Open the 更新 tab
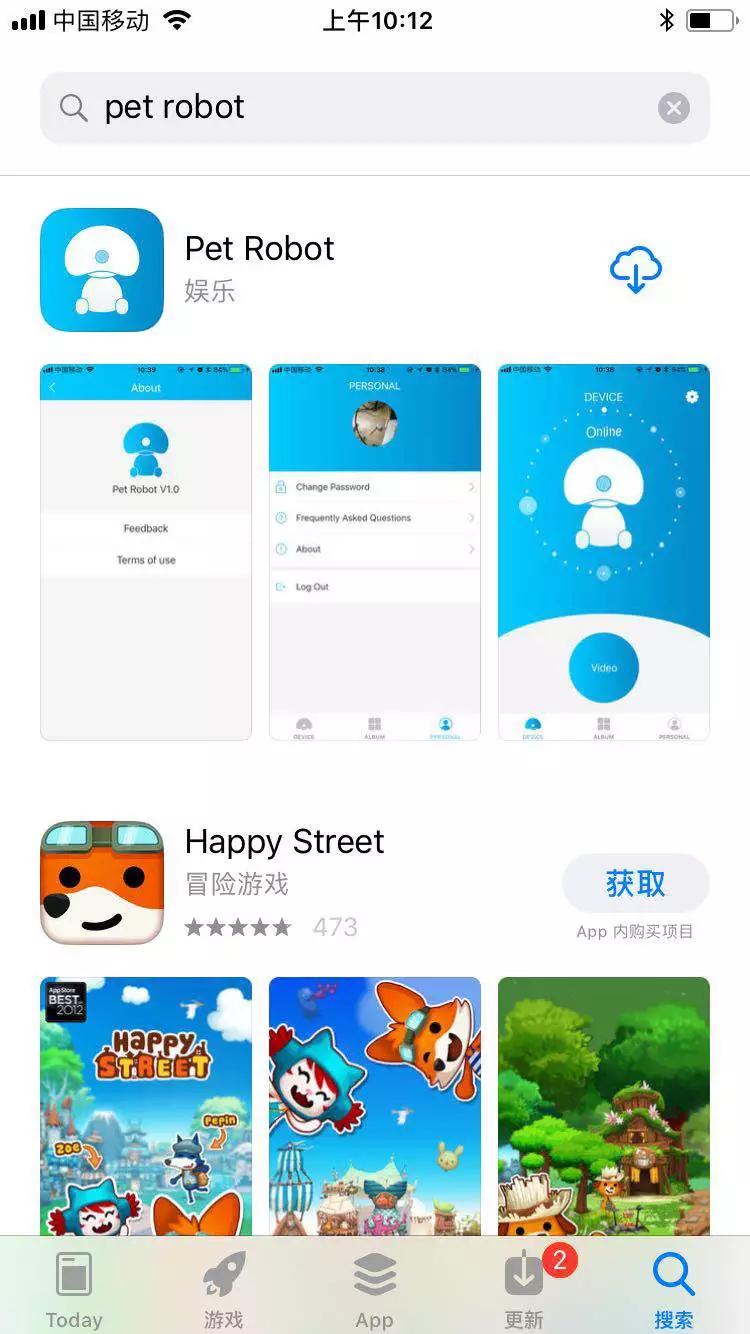Screen dimensions: 750x1334 click(524, 1290)
